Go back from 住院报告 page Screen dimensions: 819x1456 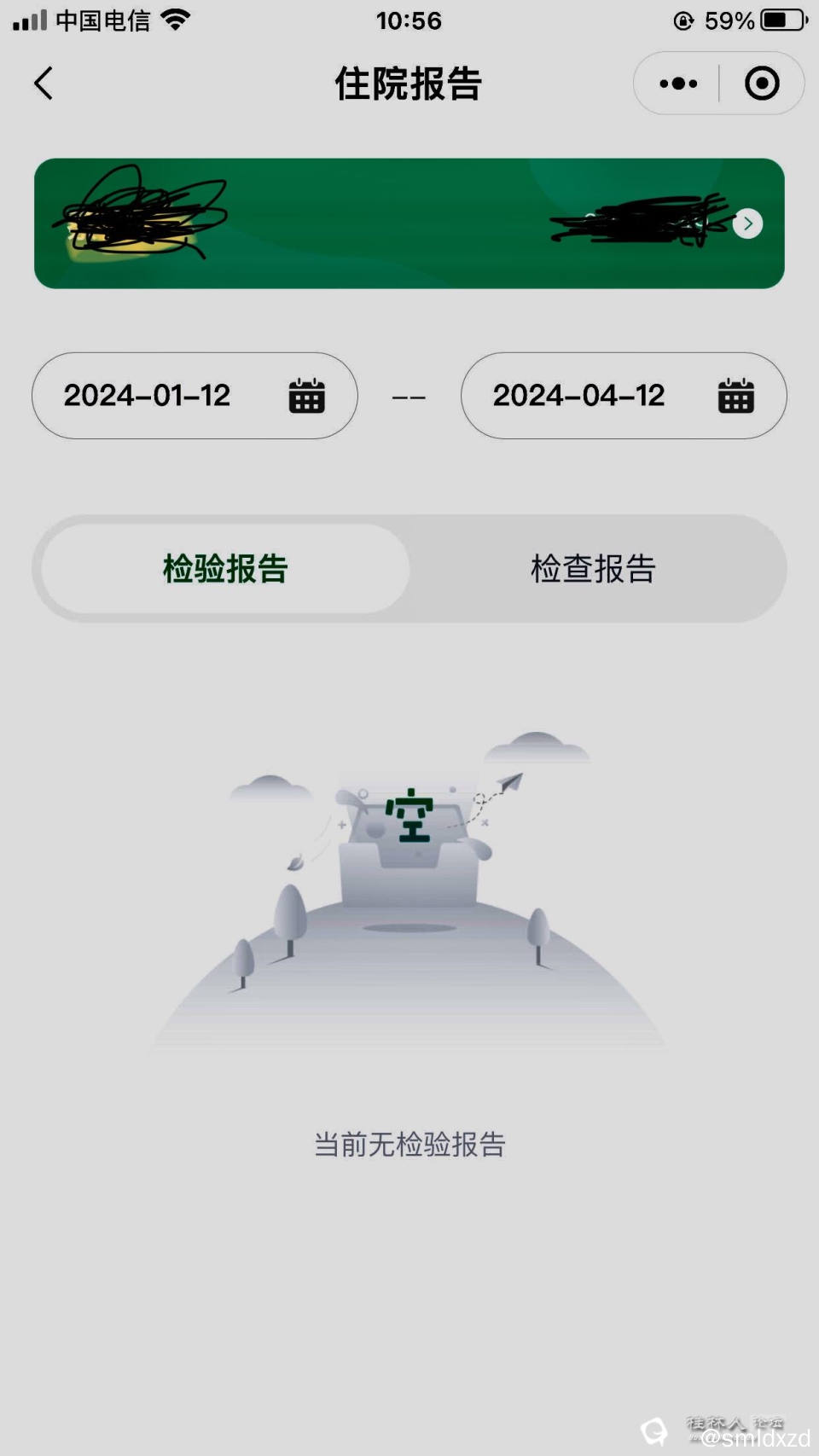tap(44, 84)
